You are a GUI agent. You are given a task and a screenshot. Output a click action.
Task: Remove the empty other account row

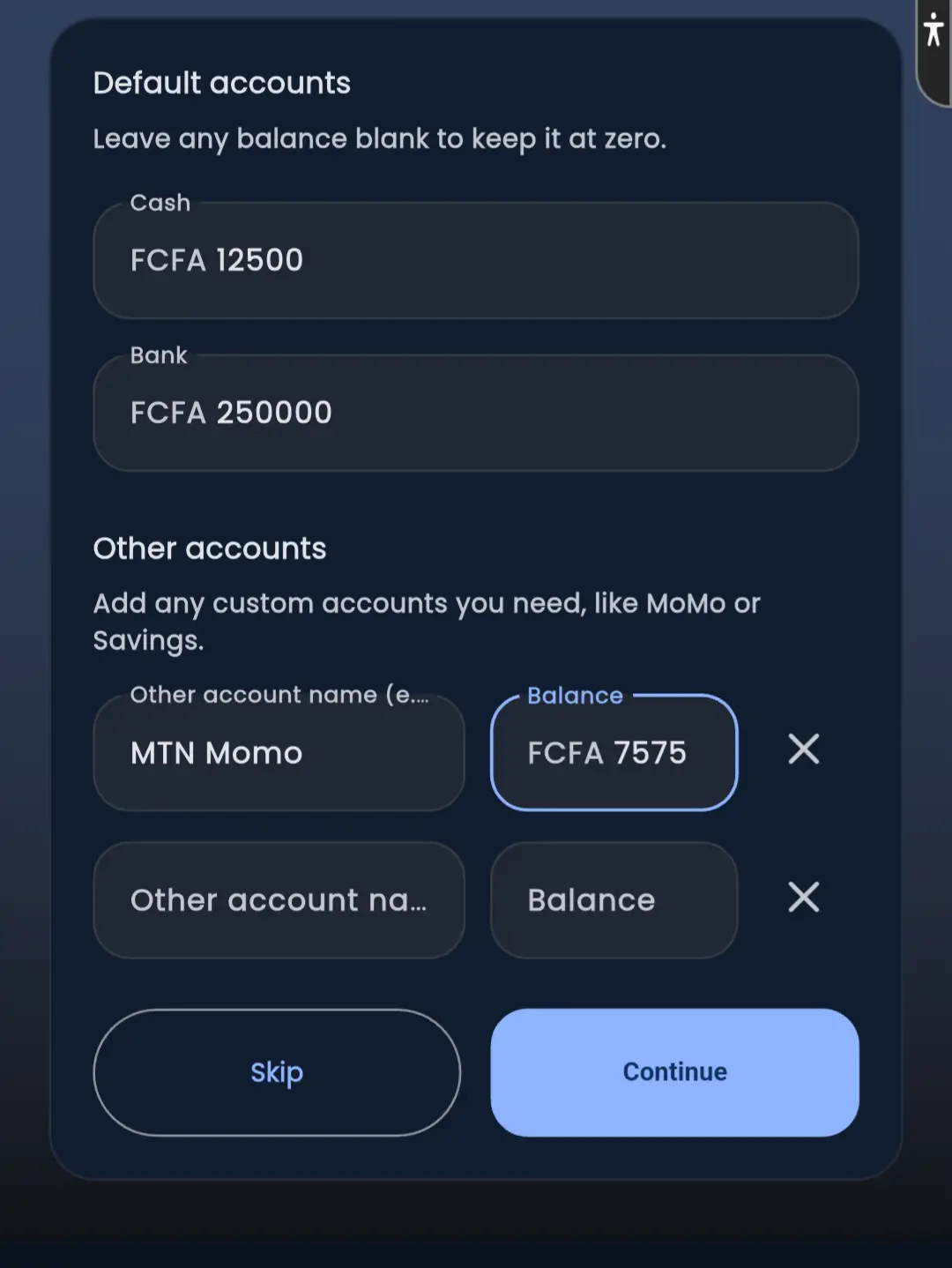coord(803,898)
